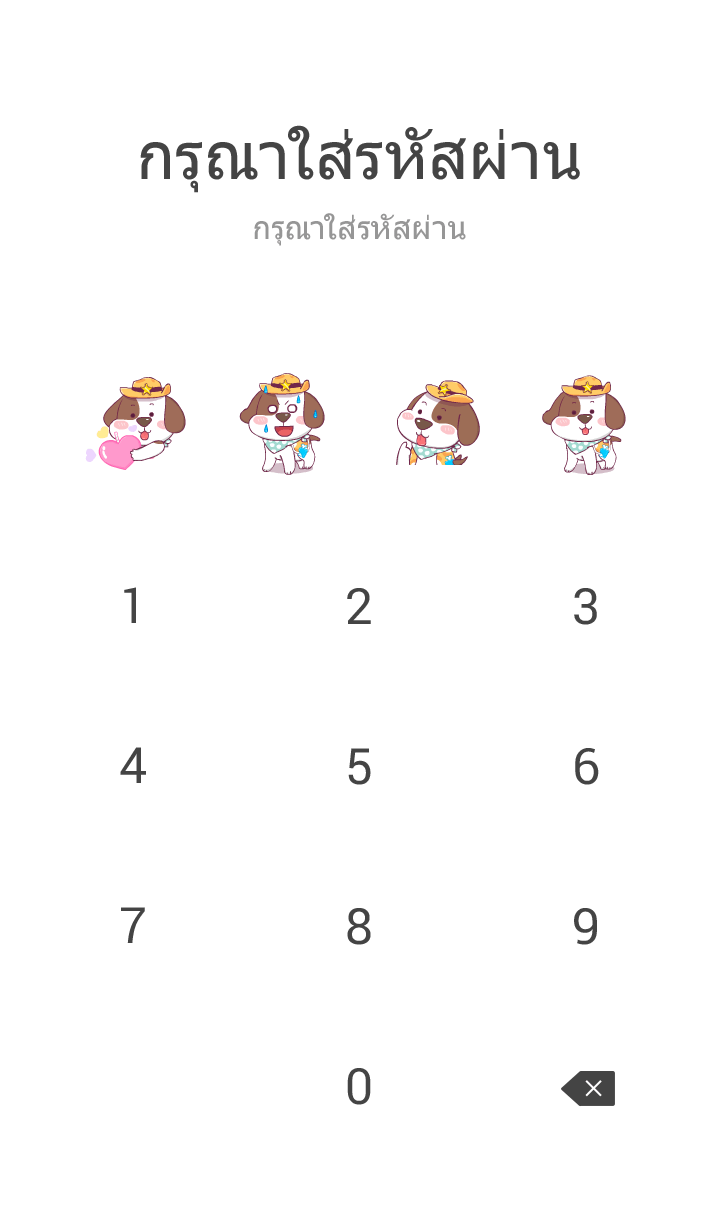720x1232 pixels.
Task: Enter digit 0 for the passcode
Action: pos(359,1087)
